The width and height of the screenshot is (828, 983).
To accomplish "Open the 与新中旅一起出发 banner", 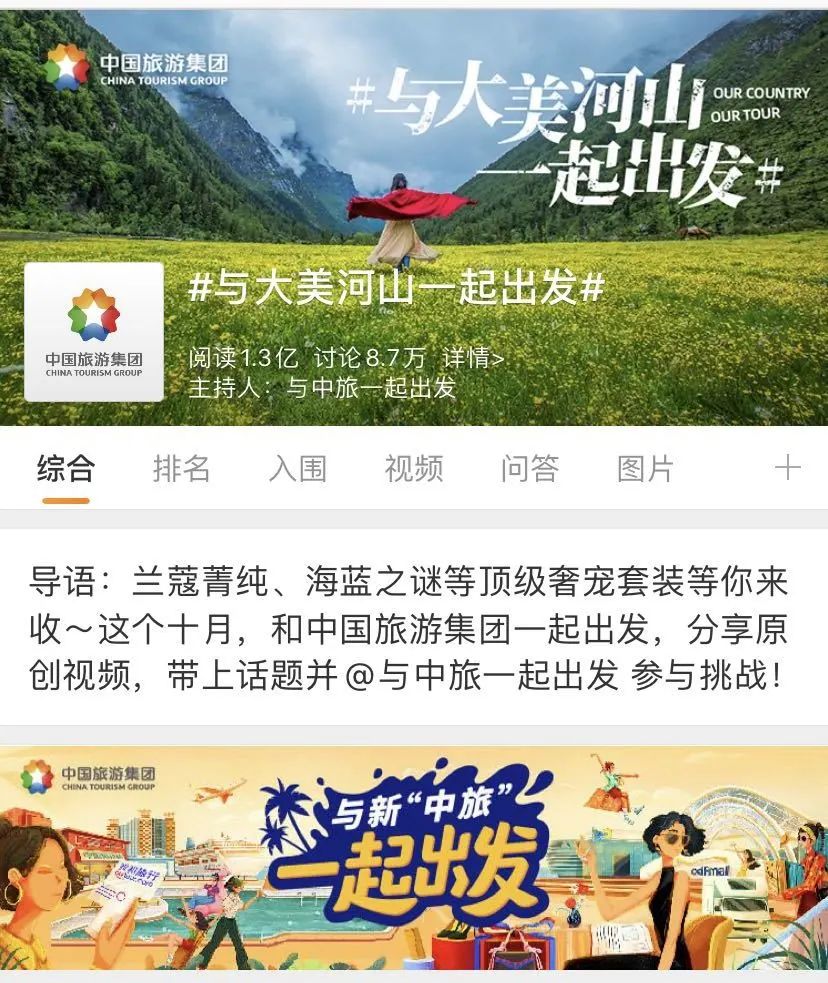I will (x=414, y=857).
